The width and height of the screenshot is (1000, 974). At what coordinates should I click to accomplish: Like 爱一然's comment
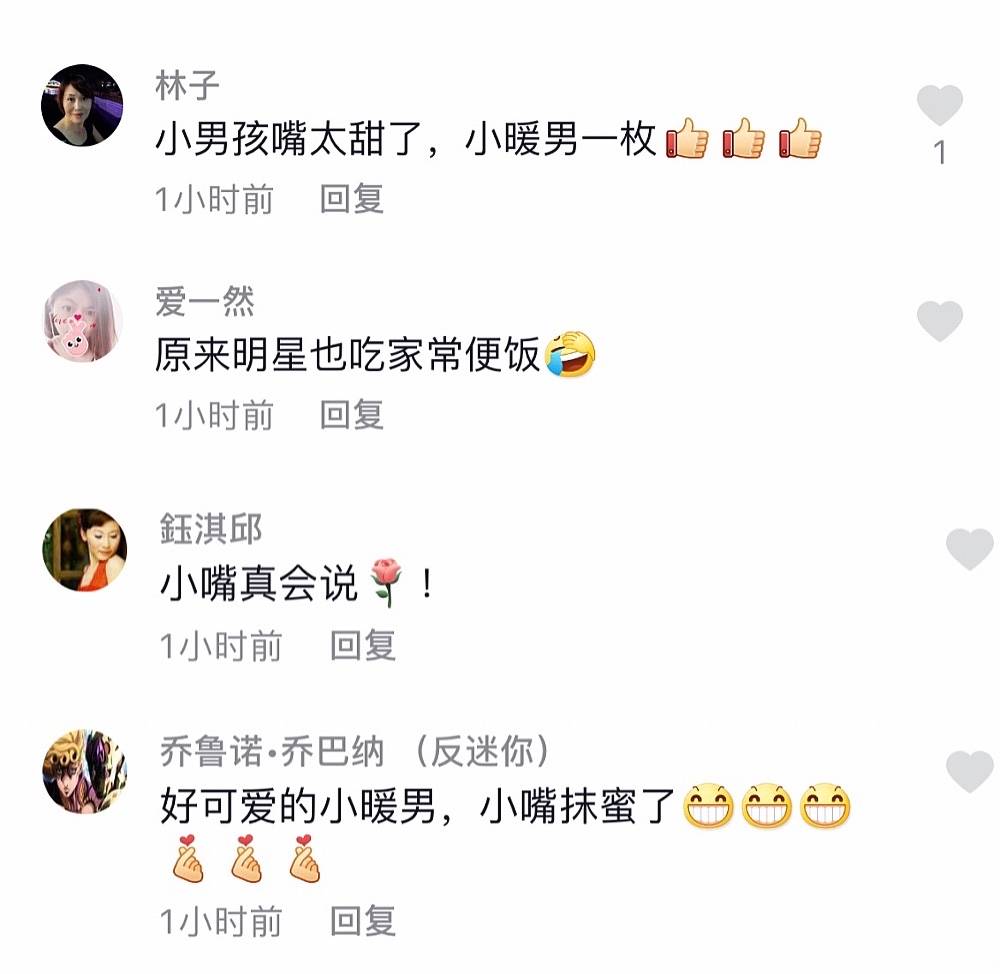pos(940,321)
